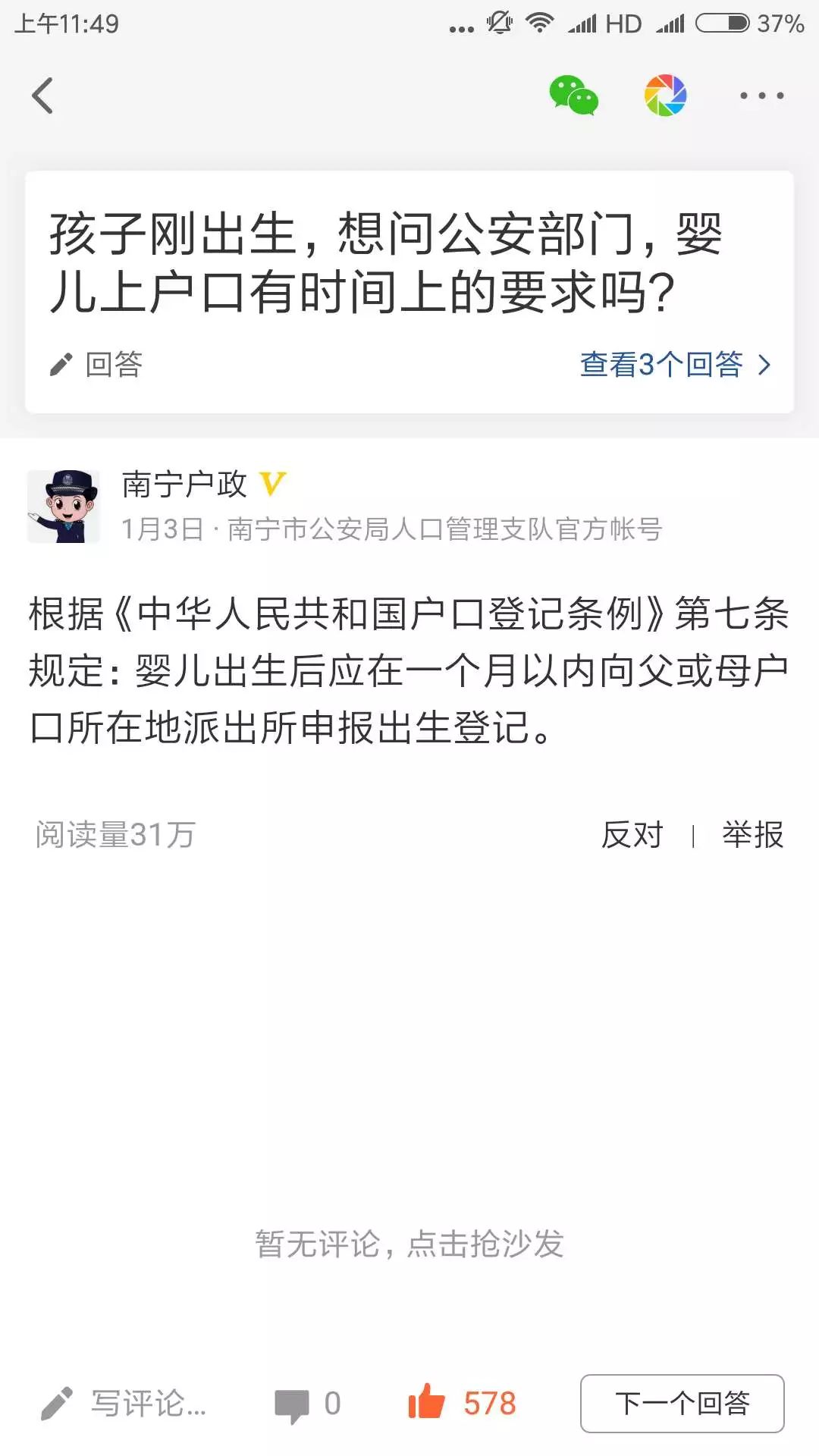The image size is (819, 1456).
Task: Tap the back arrow to return
Action: 43,96
